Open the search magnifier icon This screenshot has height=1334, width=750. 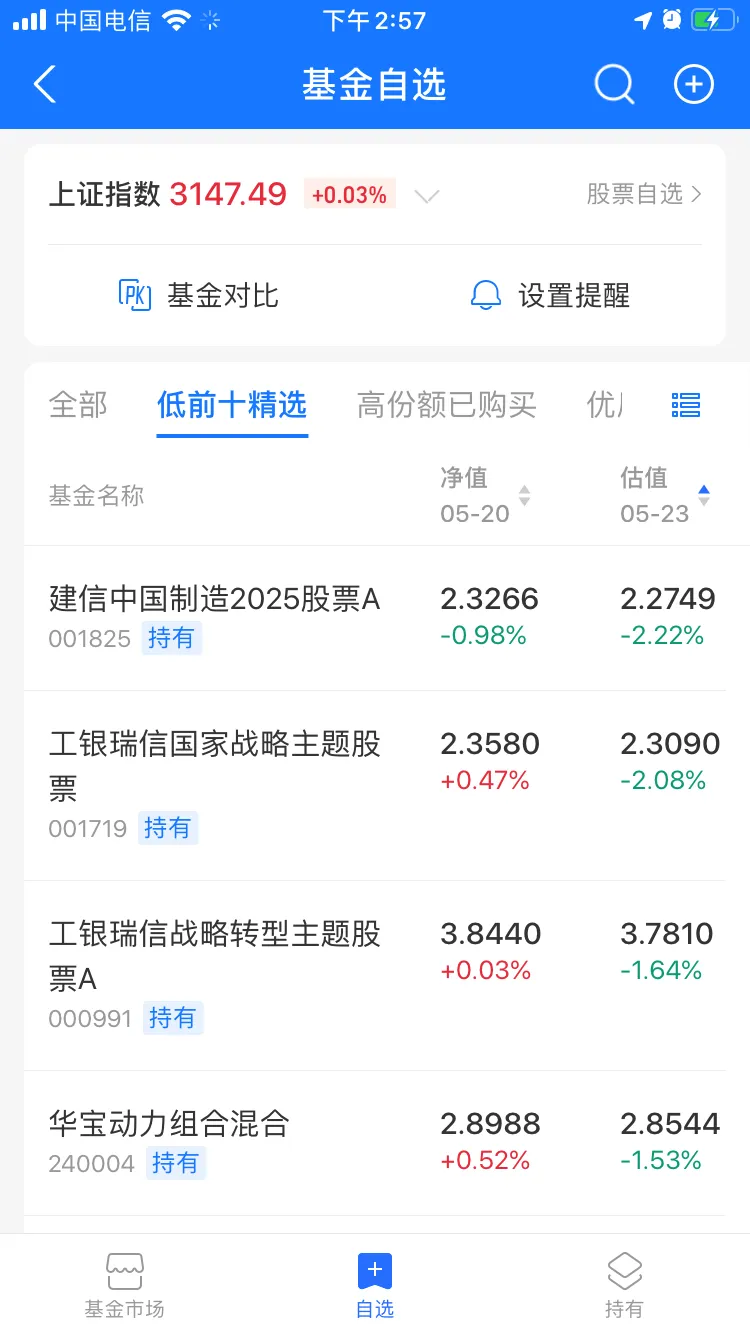click(x=614, y=85)
